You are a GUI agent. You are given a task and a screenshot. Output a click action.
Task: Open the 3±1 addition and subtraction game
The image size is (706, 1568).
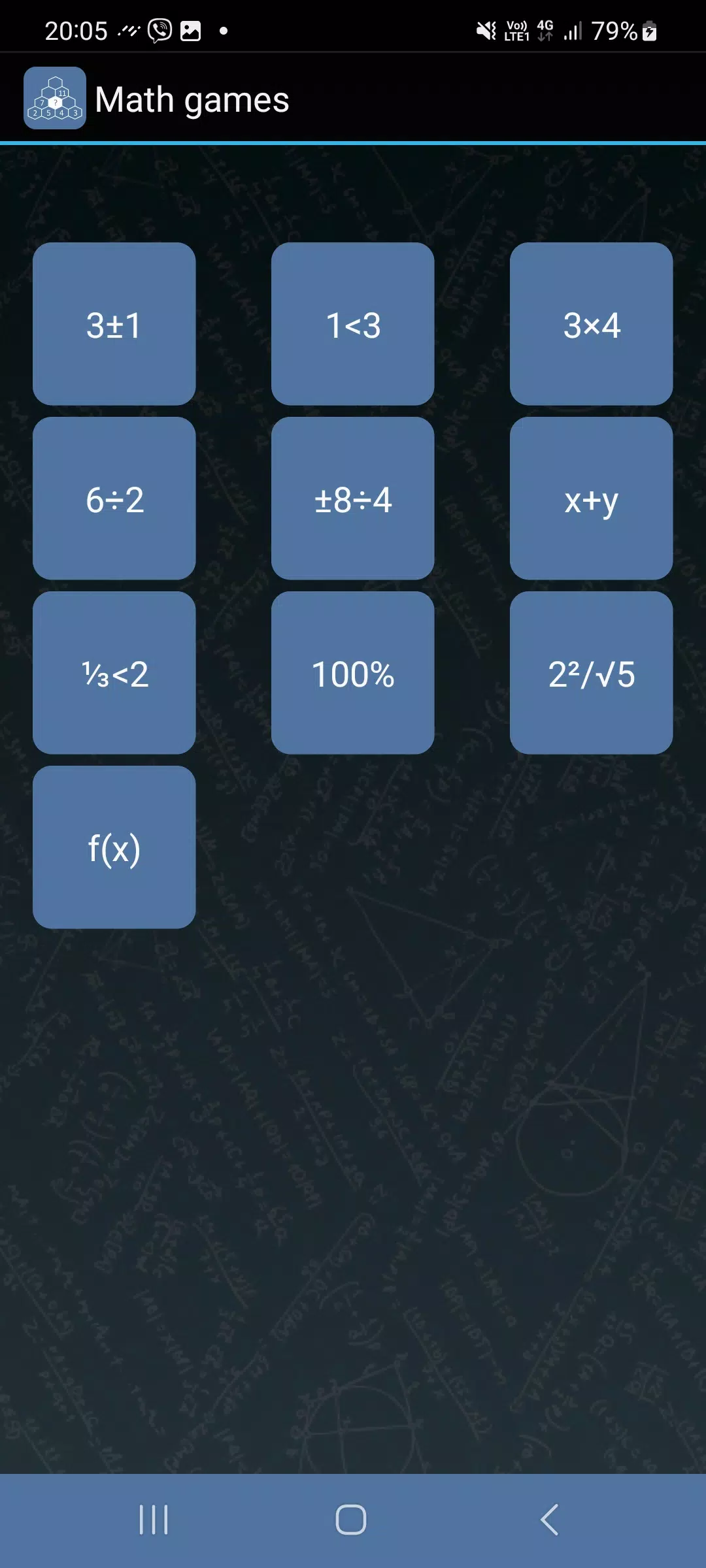click(114, 324)
